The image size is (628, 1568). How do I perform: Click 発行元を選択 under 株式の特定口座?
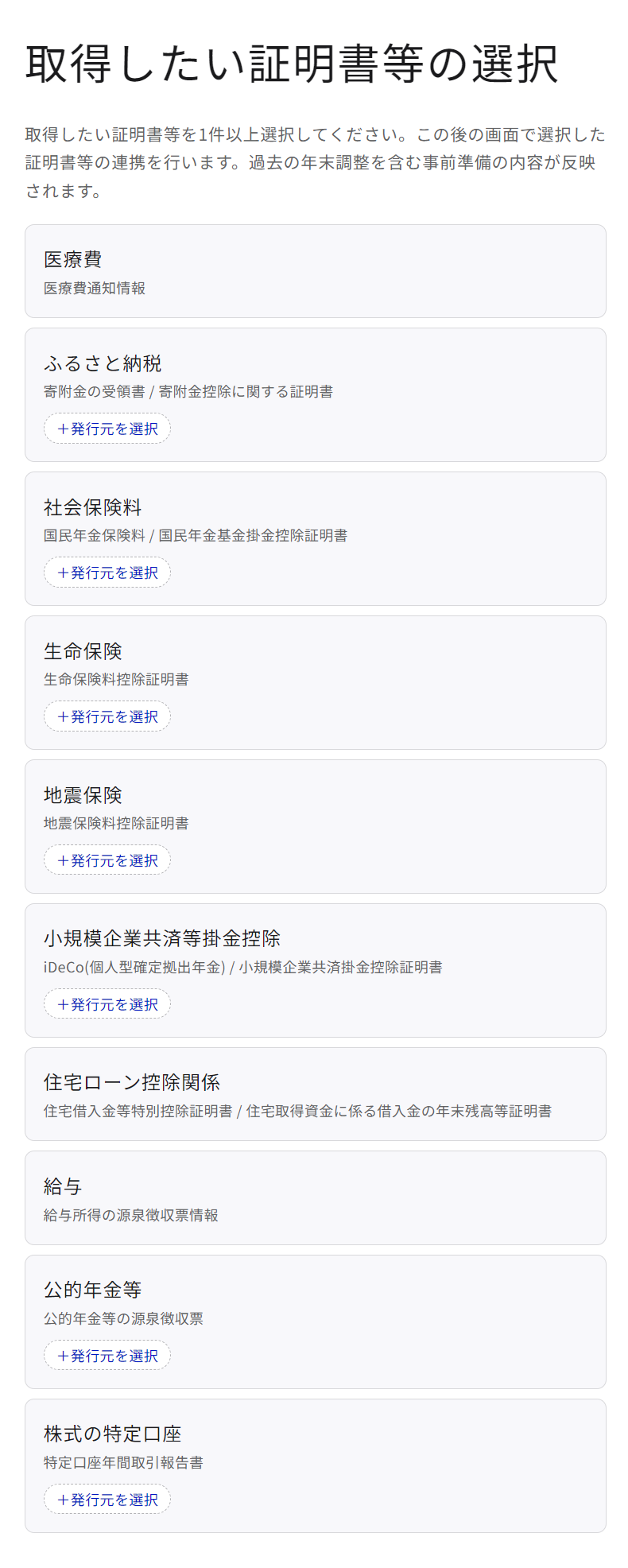point(107,1499)
